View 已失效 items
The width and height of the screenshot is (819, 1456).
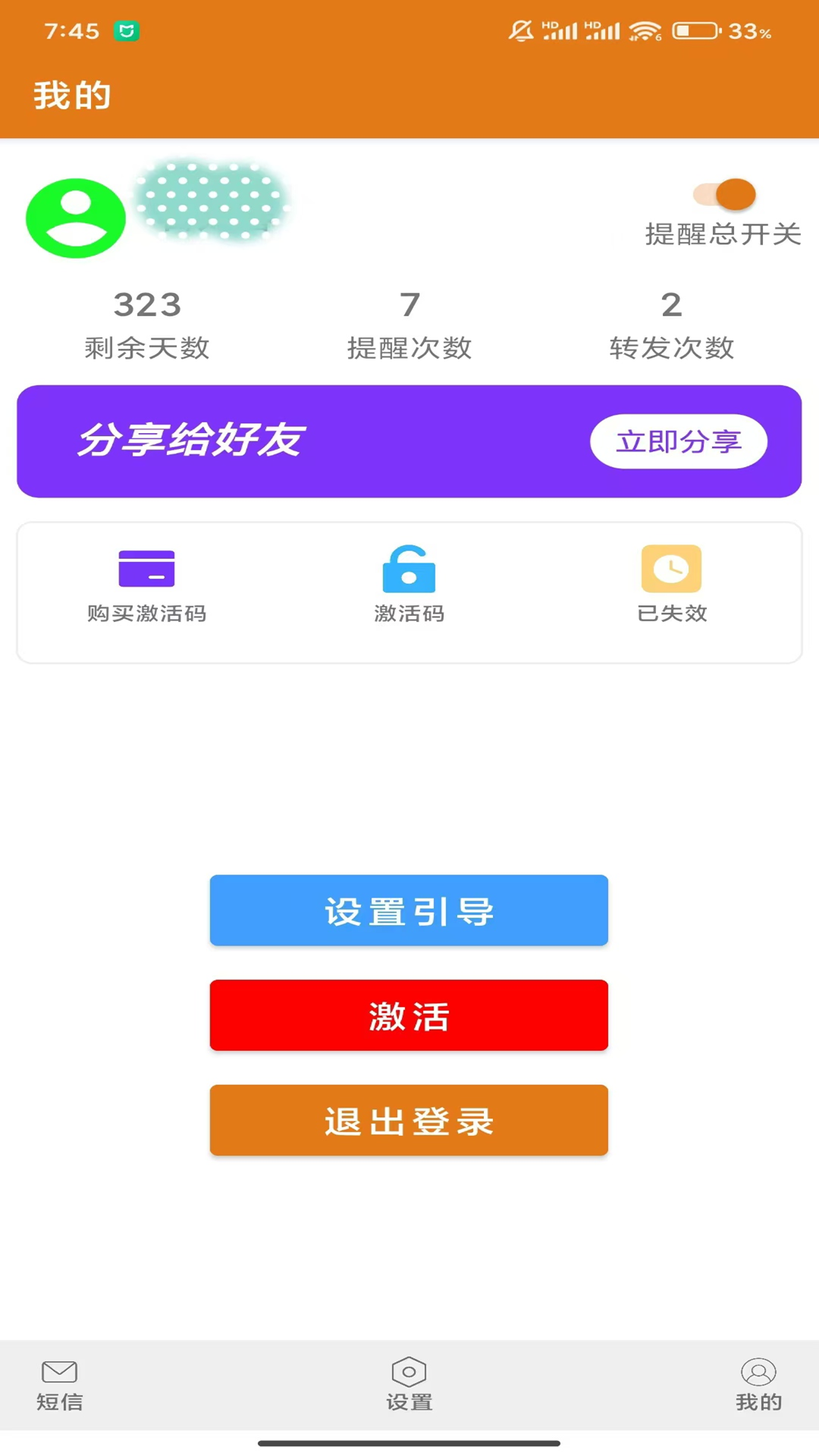click(671, 584)
